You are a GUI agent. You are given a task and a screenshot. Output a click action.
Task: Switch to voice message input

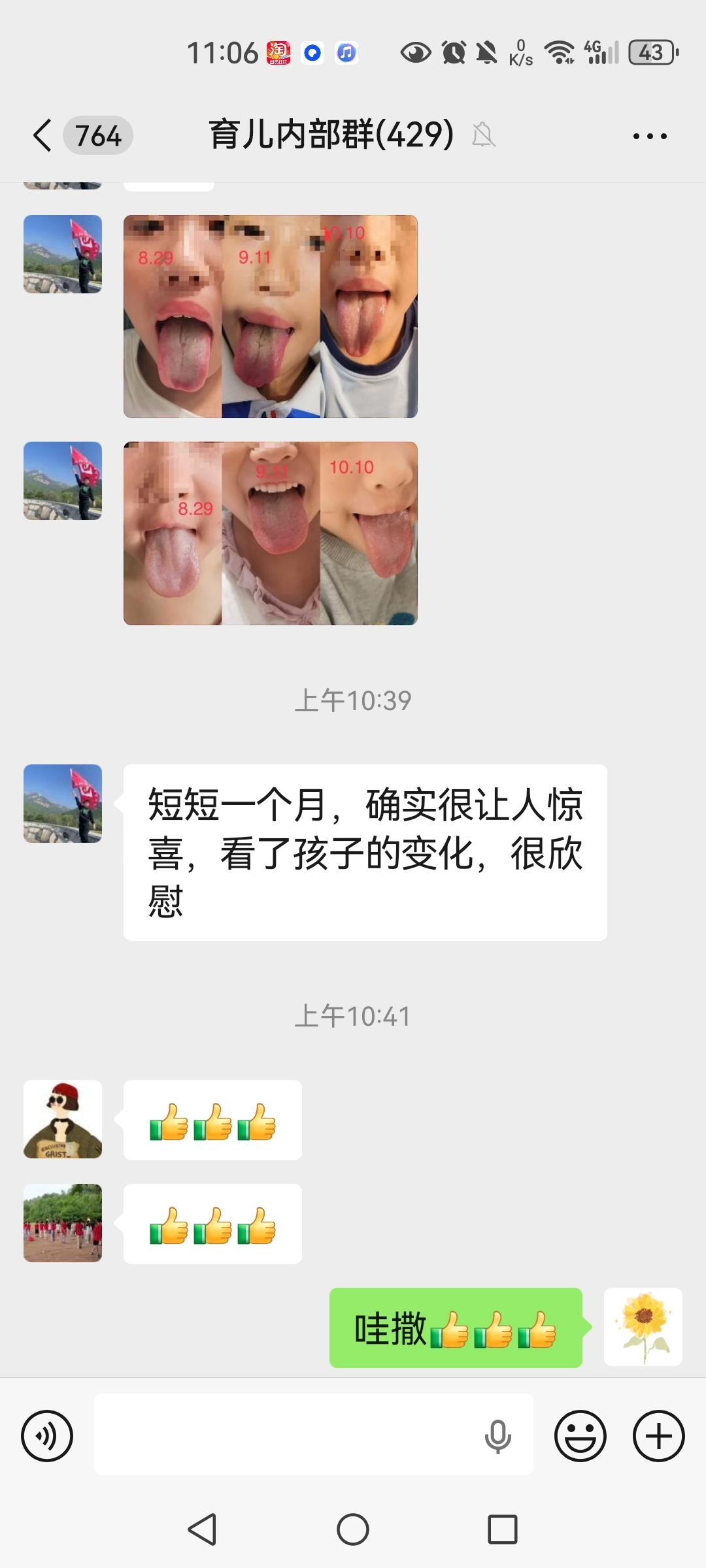[x=47, y=1435]
